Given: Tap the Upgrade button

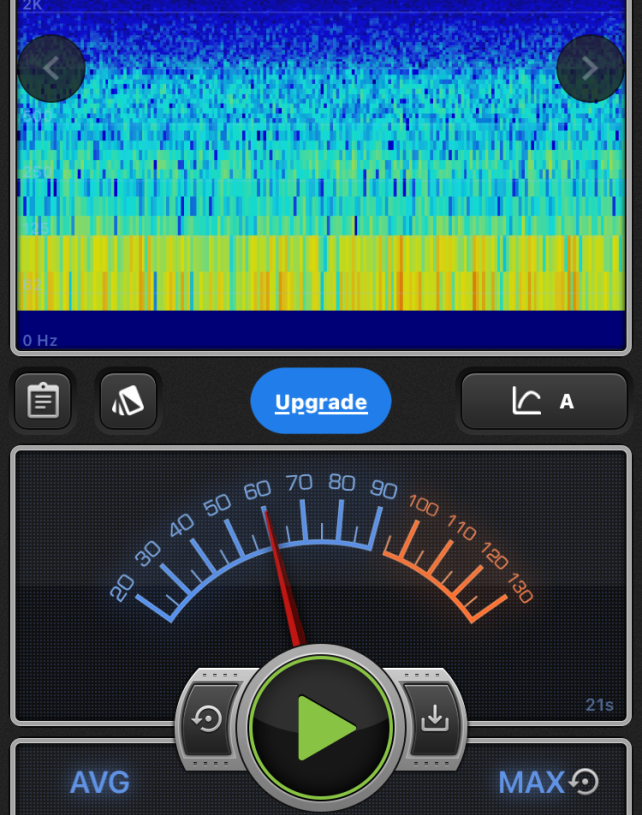Looking at the screenshot, I should (x=321, y=402).
